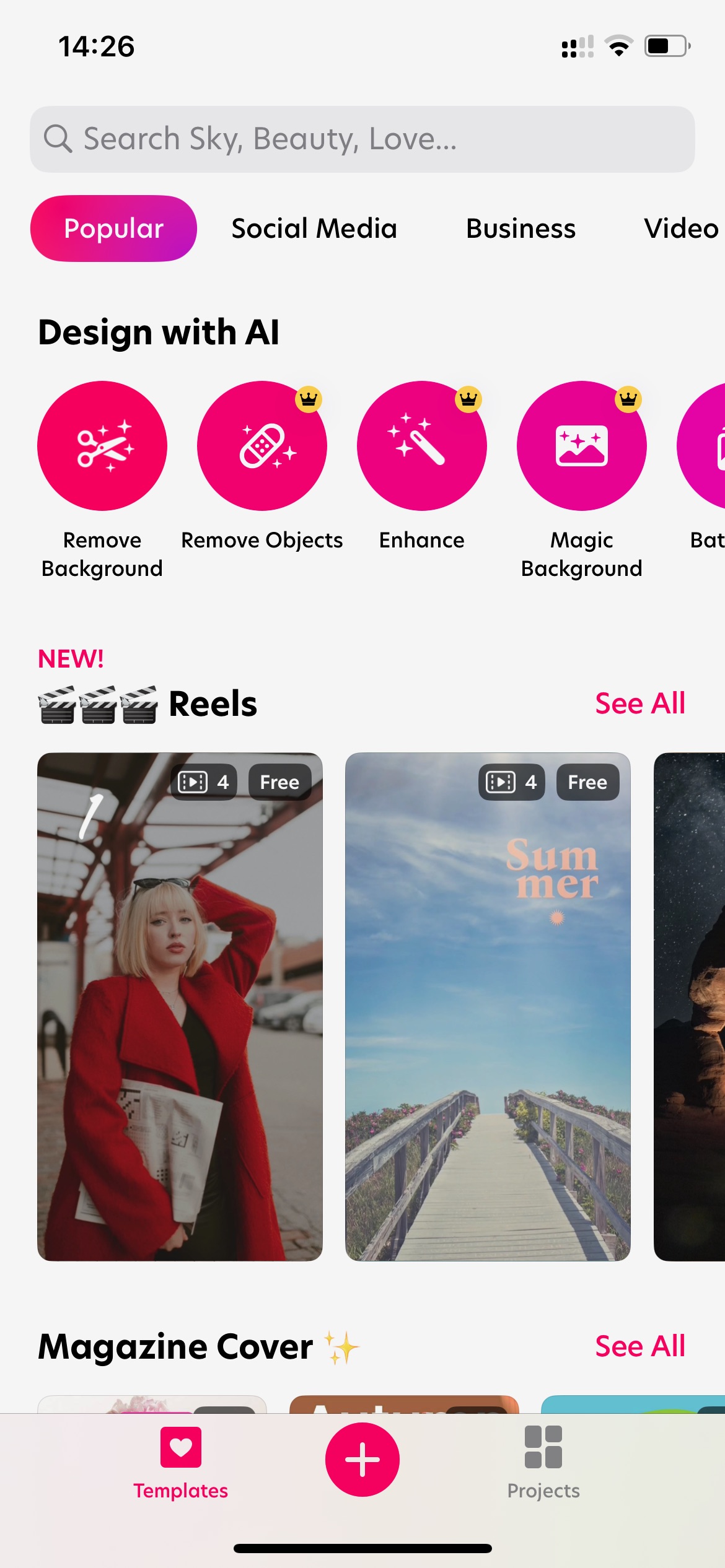Viewport: 725px width, 1568px height.
Task: Select the Popular category chip
Action: point(113,229)
